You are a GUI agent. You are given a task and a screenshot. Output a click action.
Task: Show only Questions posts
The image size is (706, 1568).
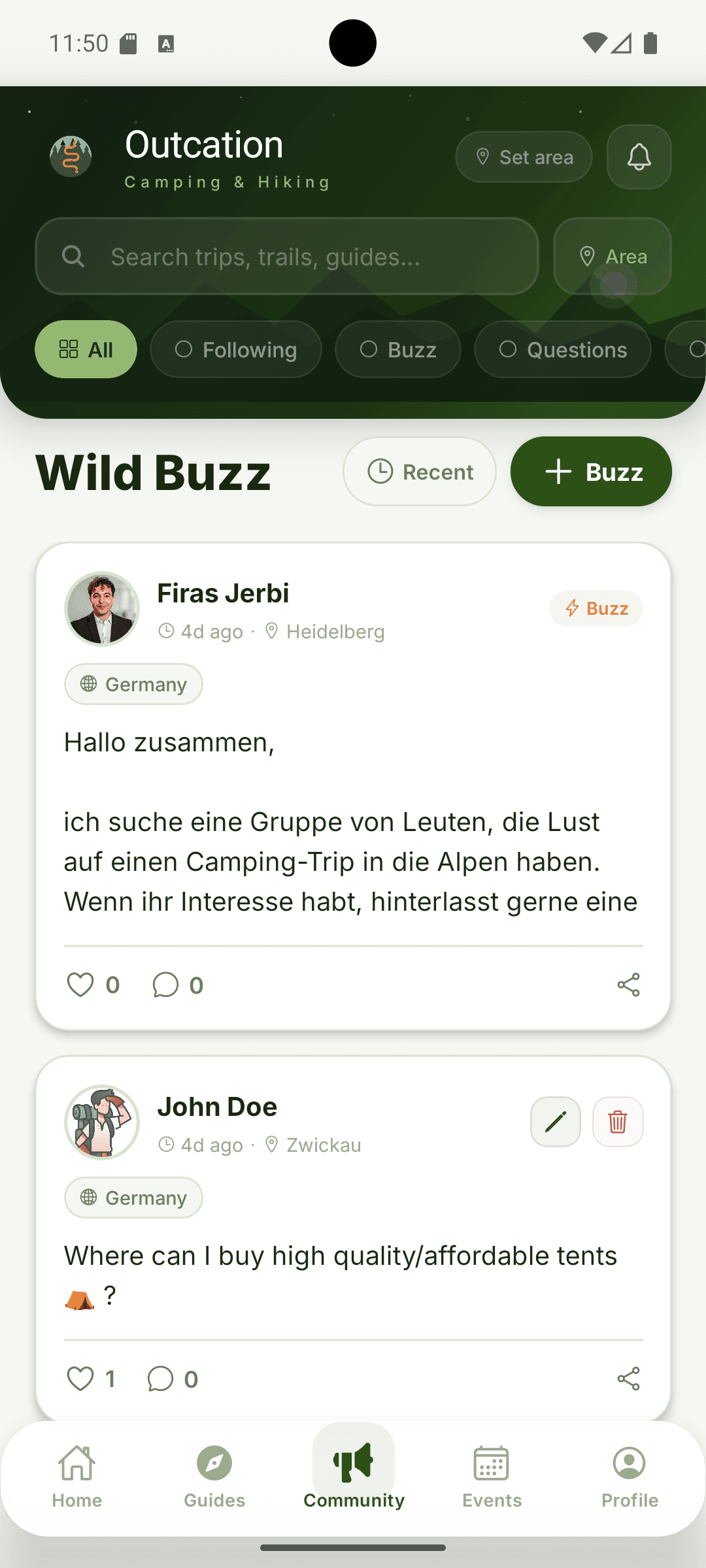point(562,350)
